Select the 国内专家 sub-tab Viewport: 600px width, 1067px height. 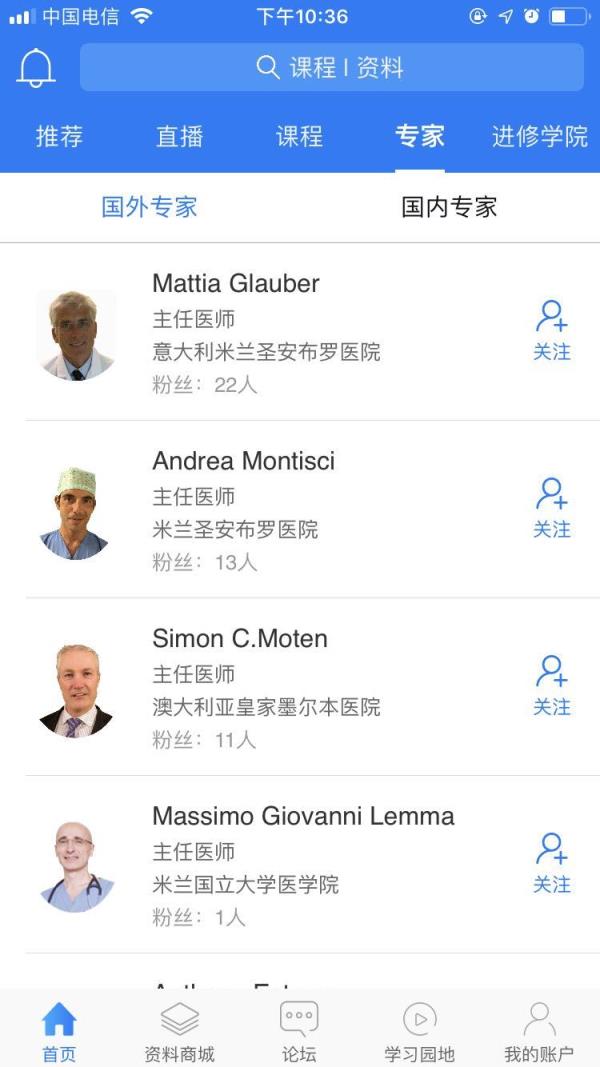coord(449,207)
